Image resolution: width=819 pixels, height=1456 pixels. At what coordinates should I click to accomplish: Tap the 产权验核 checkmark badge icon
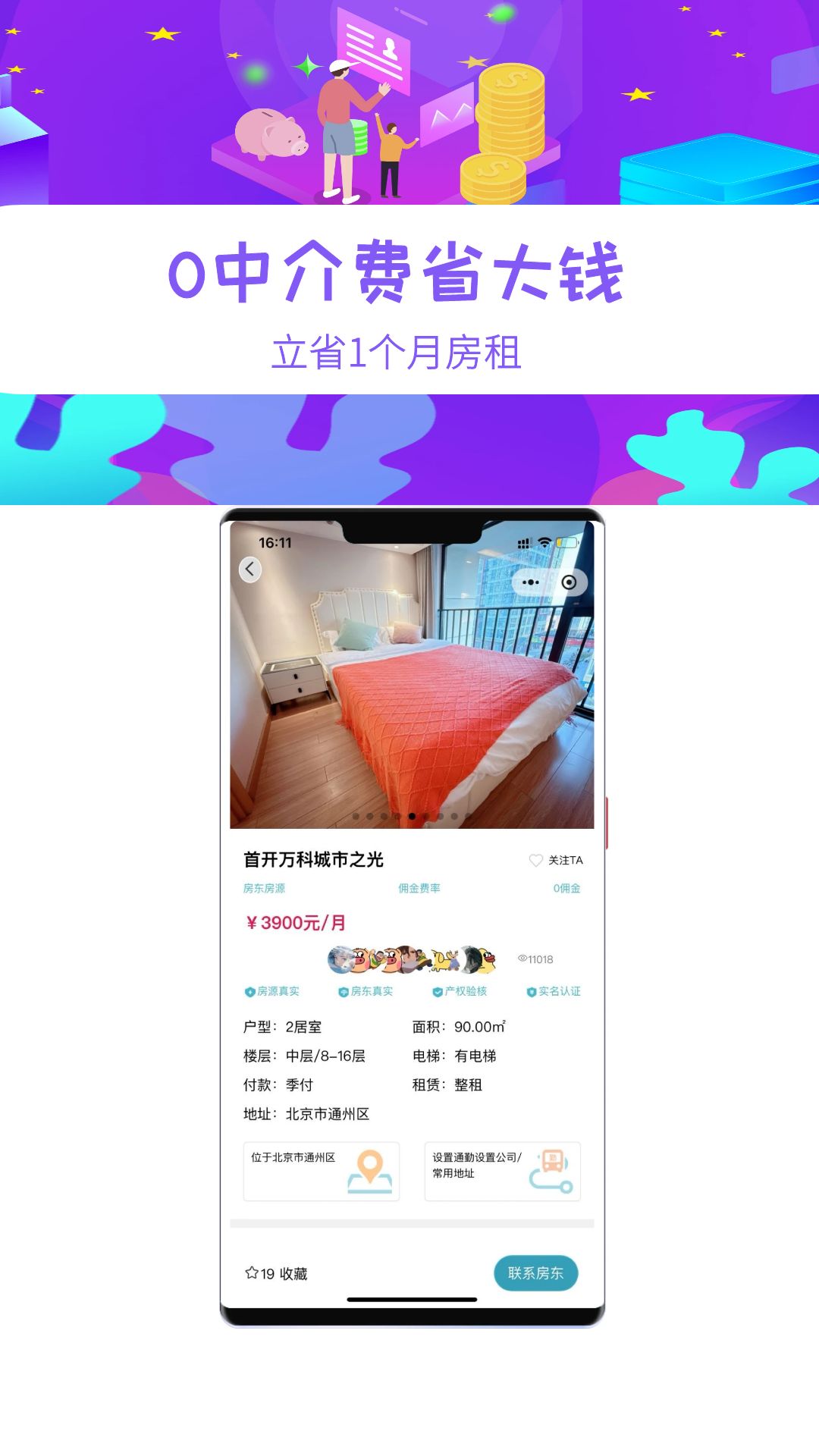click(x=438, y=990)
